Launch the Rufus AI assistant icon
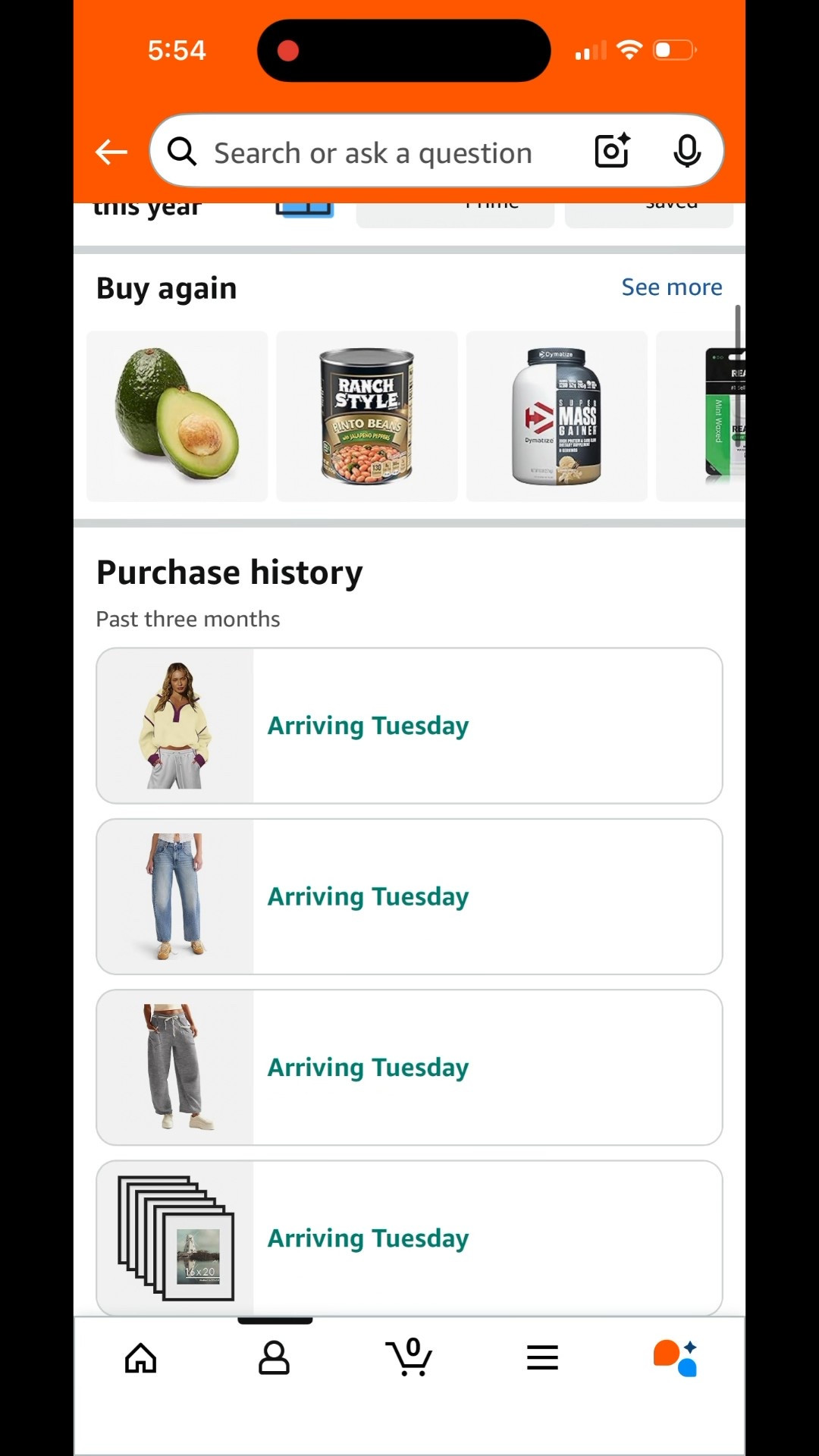Image resolution: width=819 pixels, height=1456 pixels. pos(677,1357)
